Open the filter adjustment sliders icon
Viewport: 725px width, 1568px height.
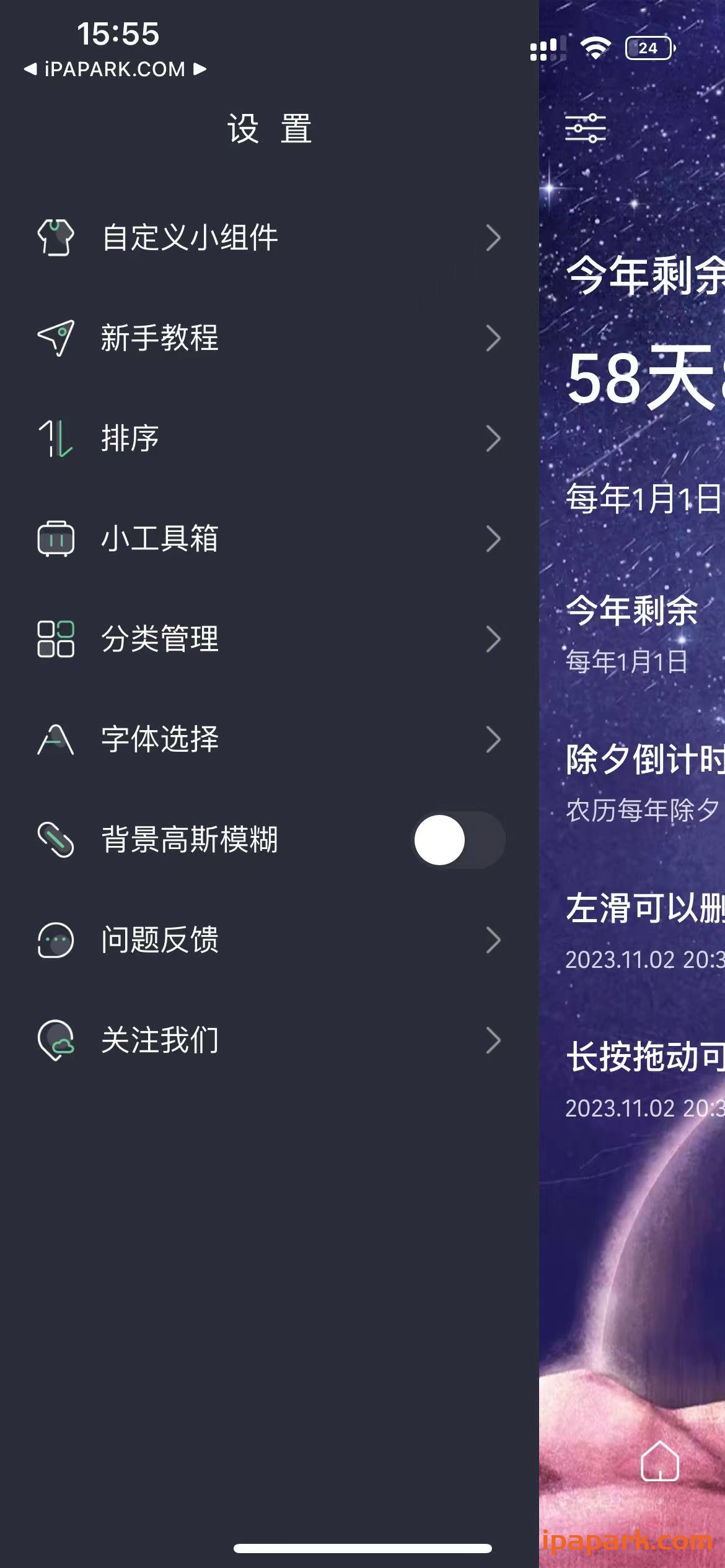585,127
